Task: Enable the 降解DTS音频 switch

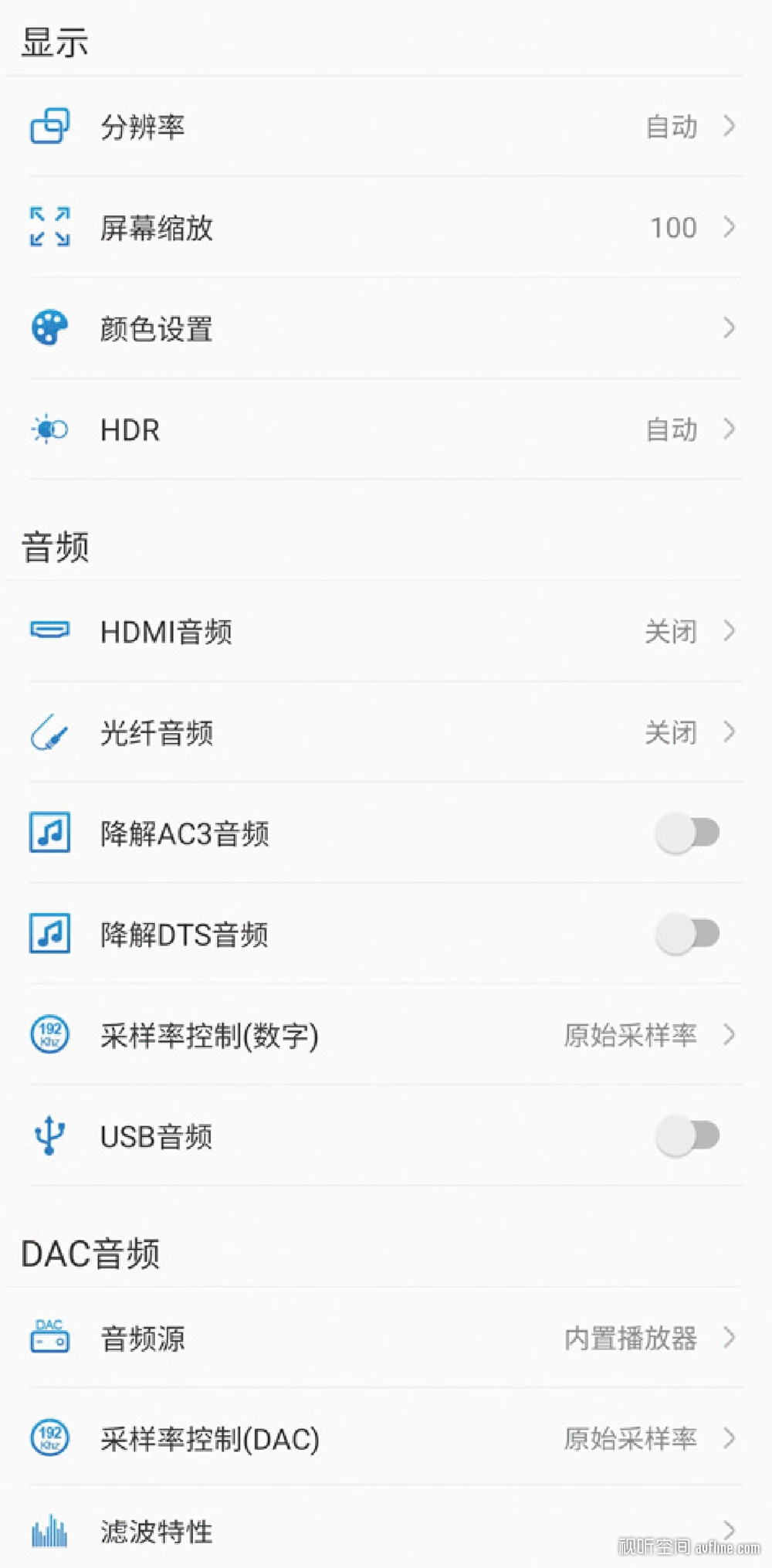Action: tap(687, 934)
